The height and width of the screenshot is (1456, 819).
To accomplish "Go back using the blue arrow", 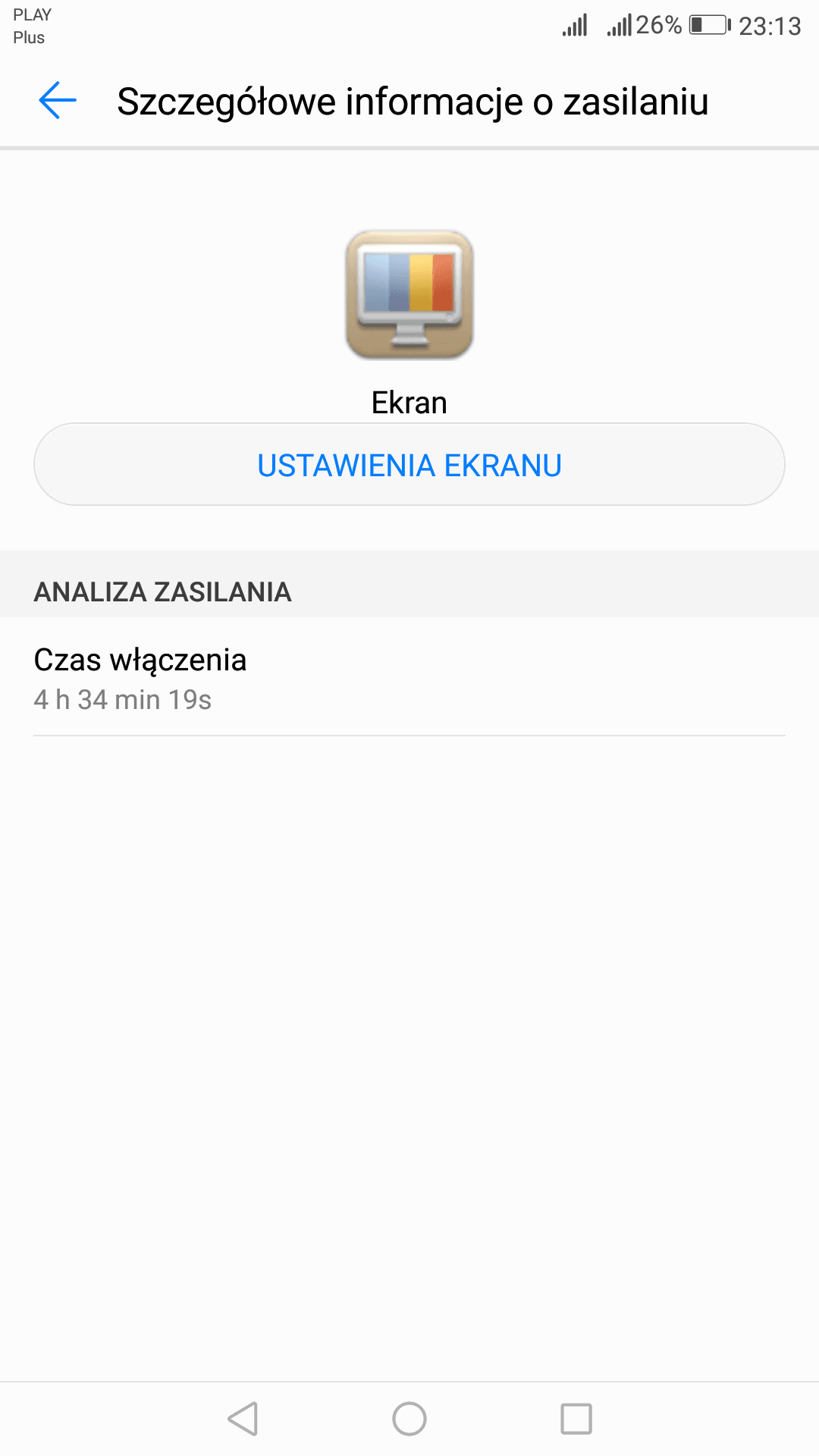I will click(58, 101).
